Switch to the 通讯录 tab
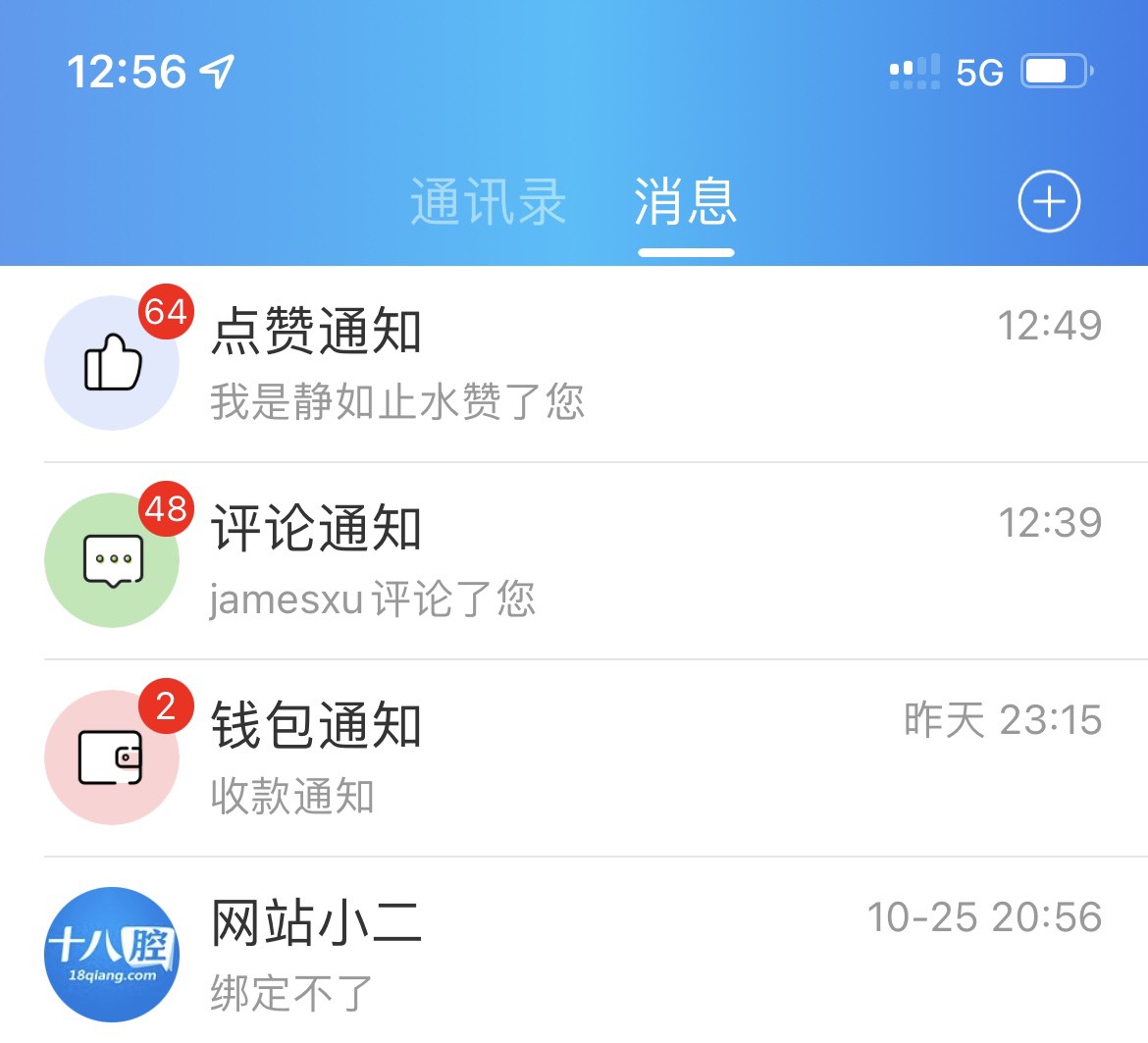The width and height of the screenshot is (1148, 1043). (488, 202)
